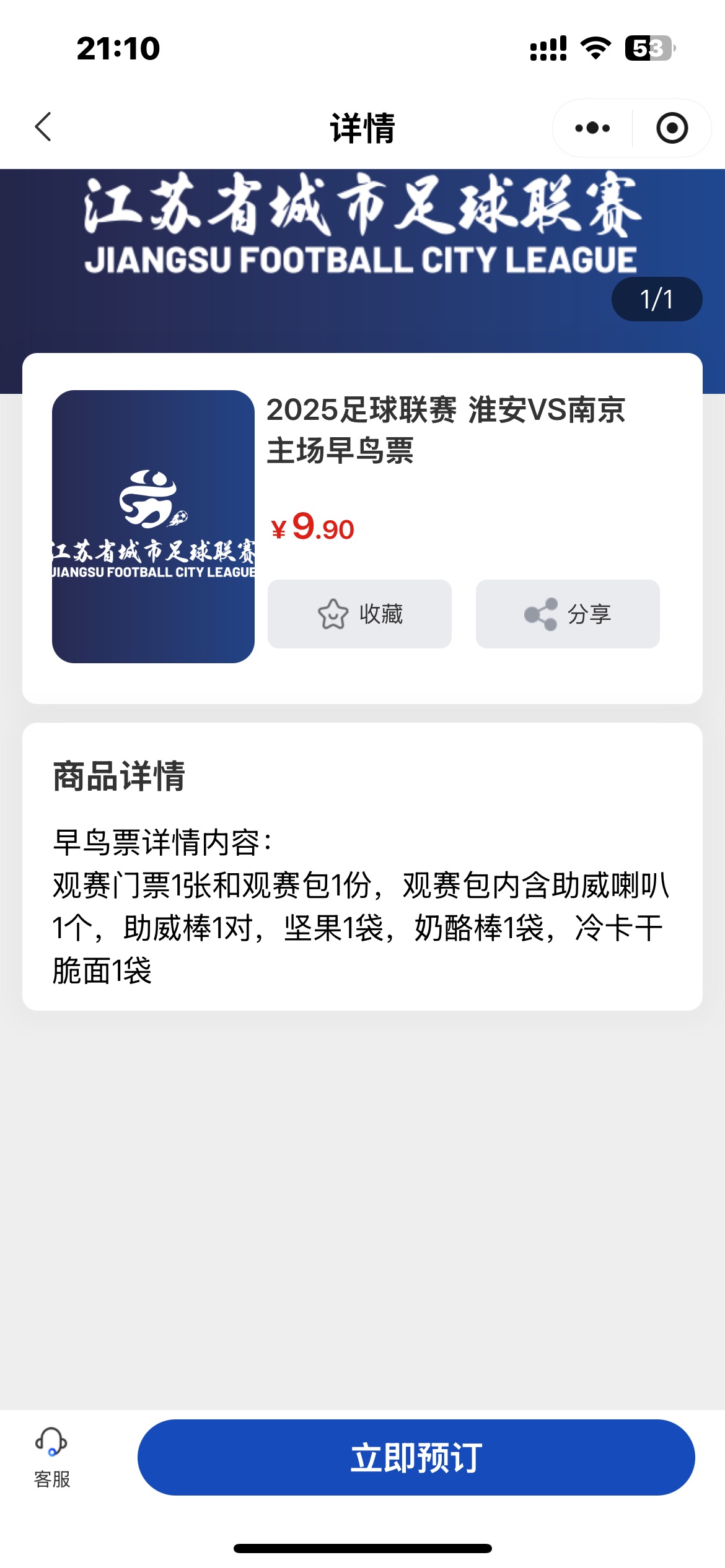The width and height of the screenshot is (725, 1568).
Task: Tap 立即预订 to book now
Action: (416, 1457)
